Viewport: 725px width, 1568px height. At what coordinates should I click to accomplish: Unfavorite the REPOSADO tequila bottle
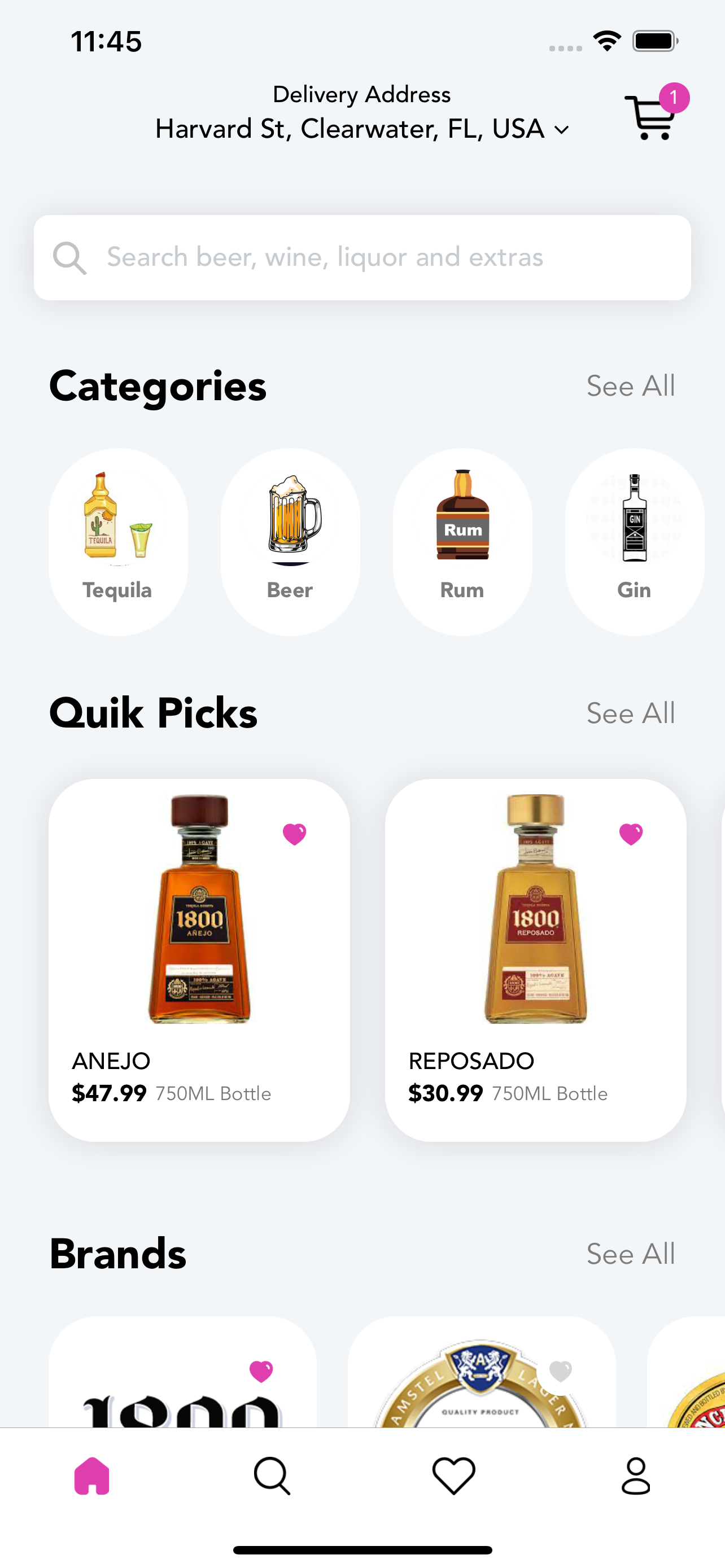[631, 835]
